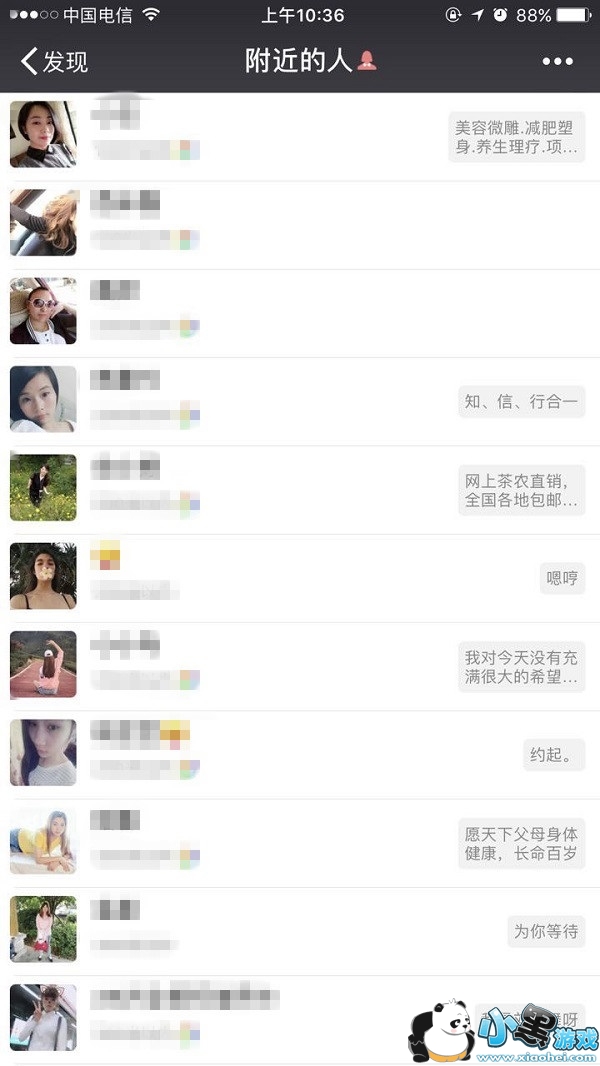The width and height of the screenshot is (600, 1066).
Task: Open the person with signature 美容微雕.减肥塑身
Action: (300, 135)
